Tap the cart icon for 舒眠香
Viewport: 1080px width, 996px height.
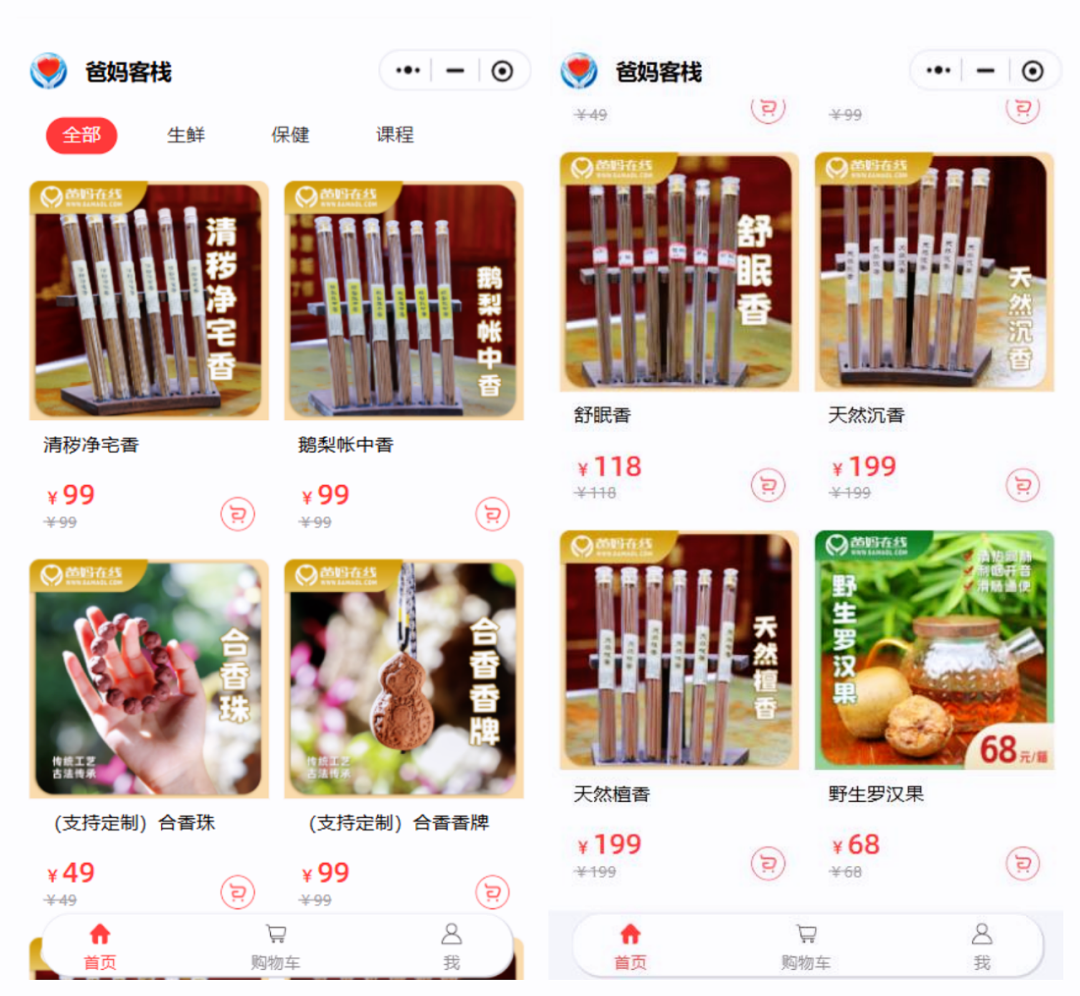click(768, 485)
